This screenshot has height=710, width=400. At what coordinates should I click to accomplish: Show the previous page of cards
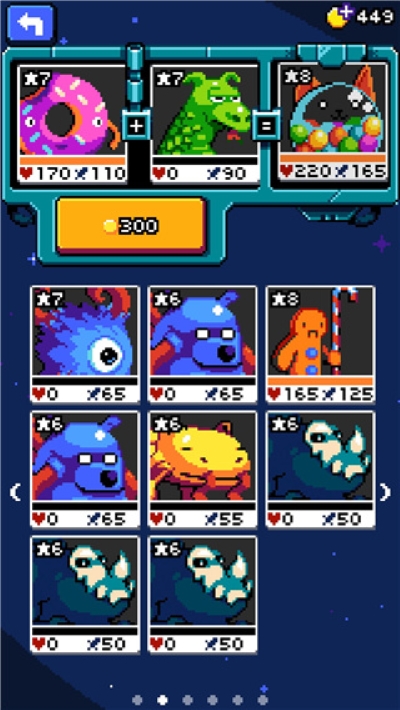click(15, 492)
